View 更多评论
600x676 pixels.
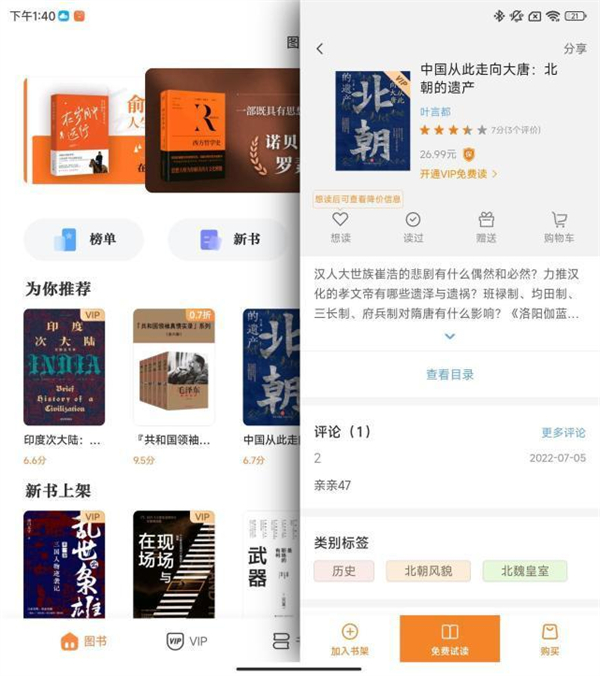(x=563, y=433)
